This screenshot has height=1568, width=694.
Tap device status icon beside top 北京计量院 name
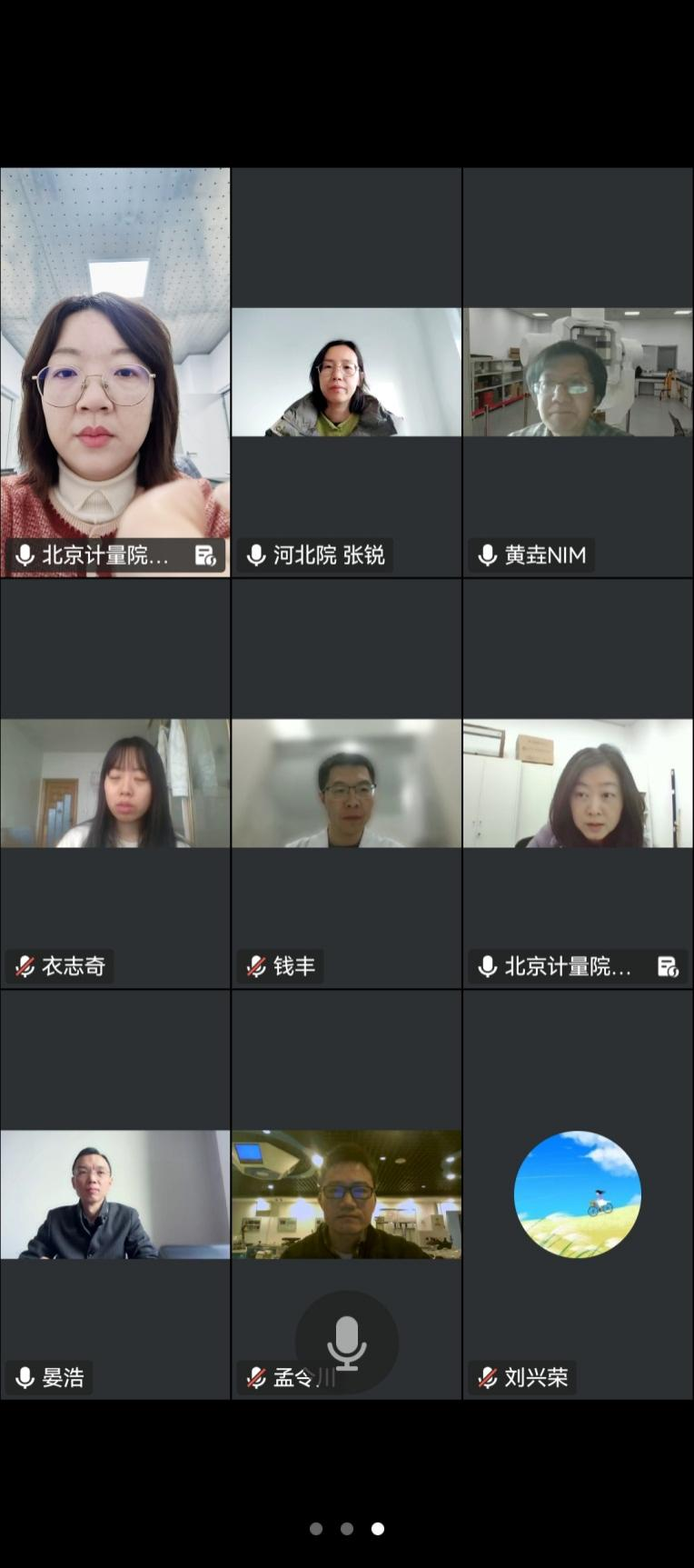click(x=204, y=555)
